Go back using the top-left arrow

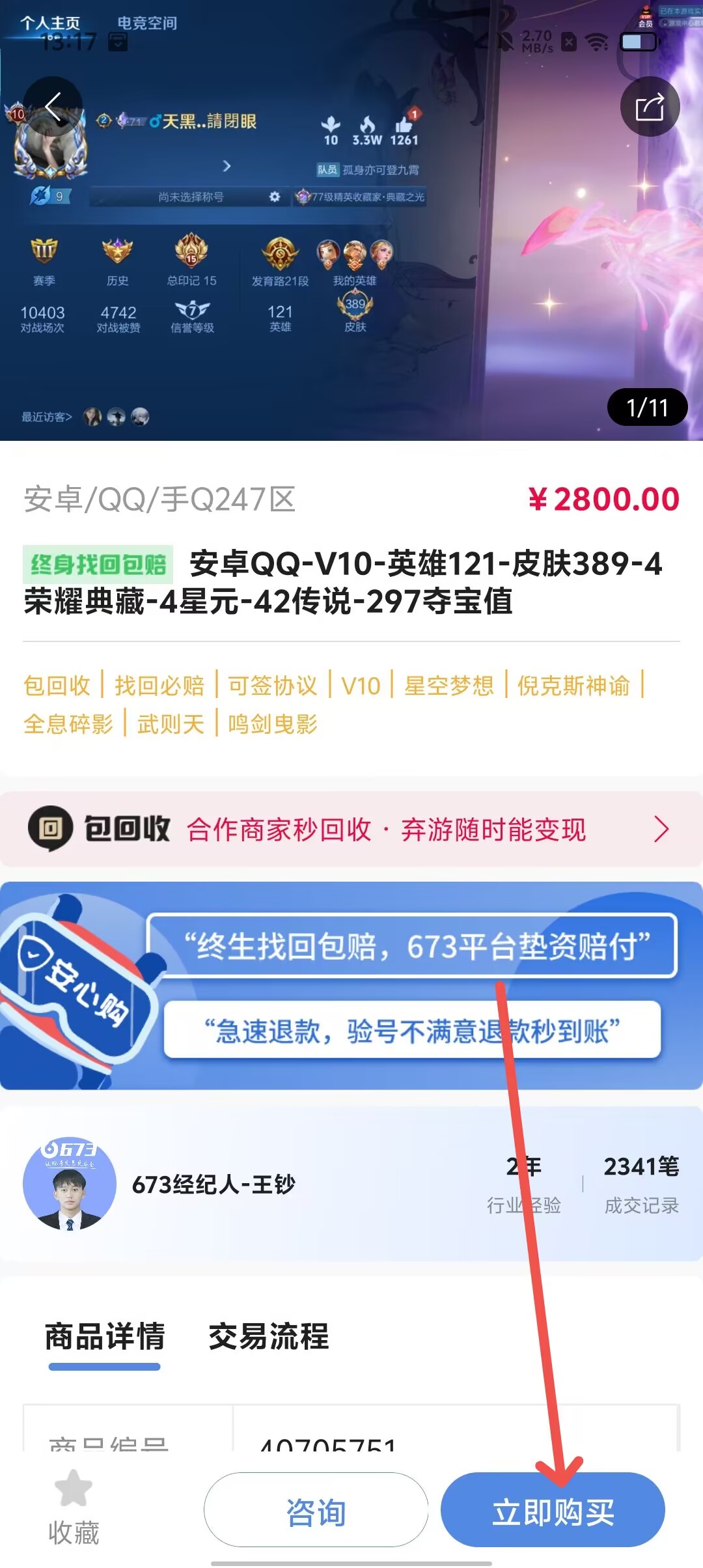[x=53, y=106]
